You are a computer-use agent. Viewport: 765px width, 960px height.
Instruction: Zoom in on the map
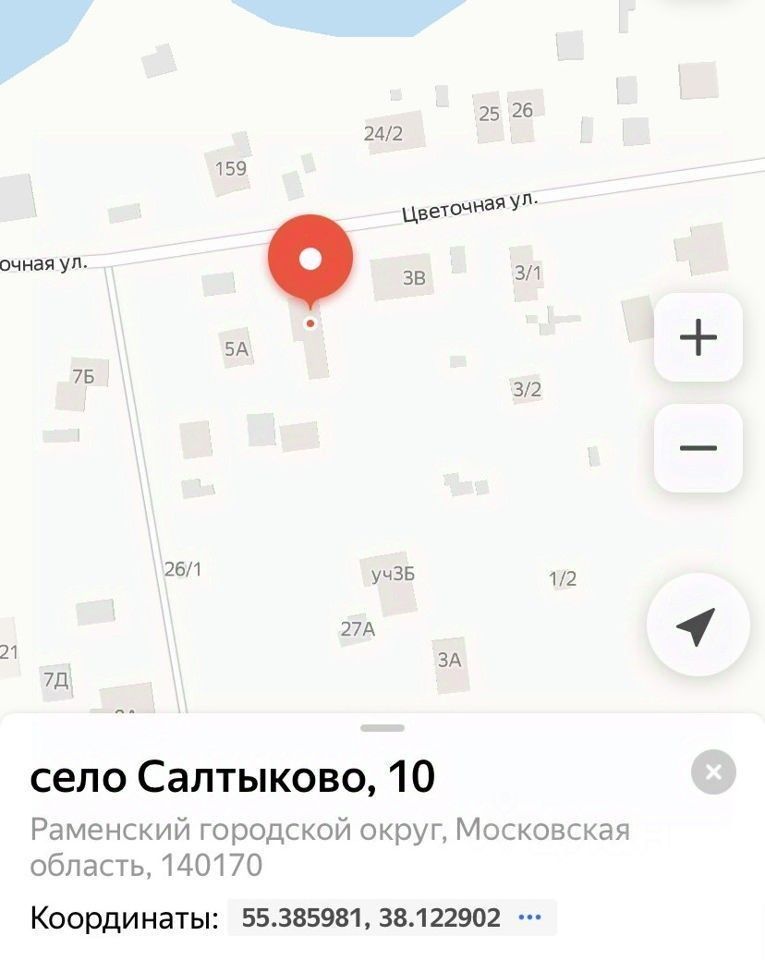tap(698, 338)
